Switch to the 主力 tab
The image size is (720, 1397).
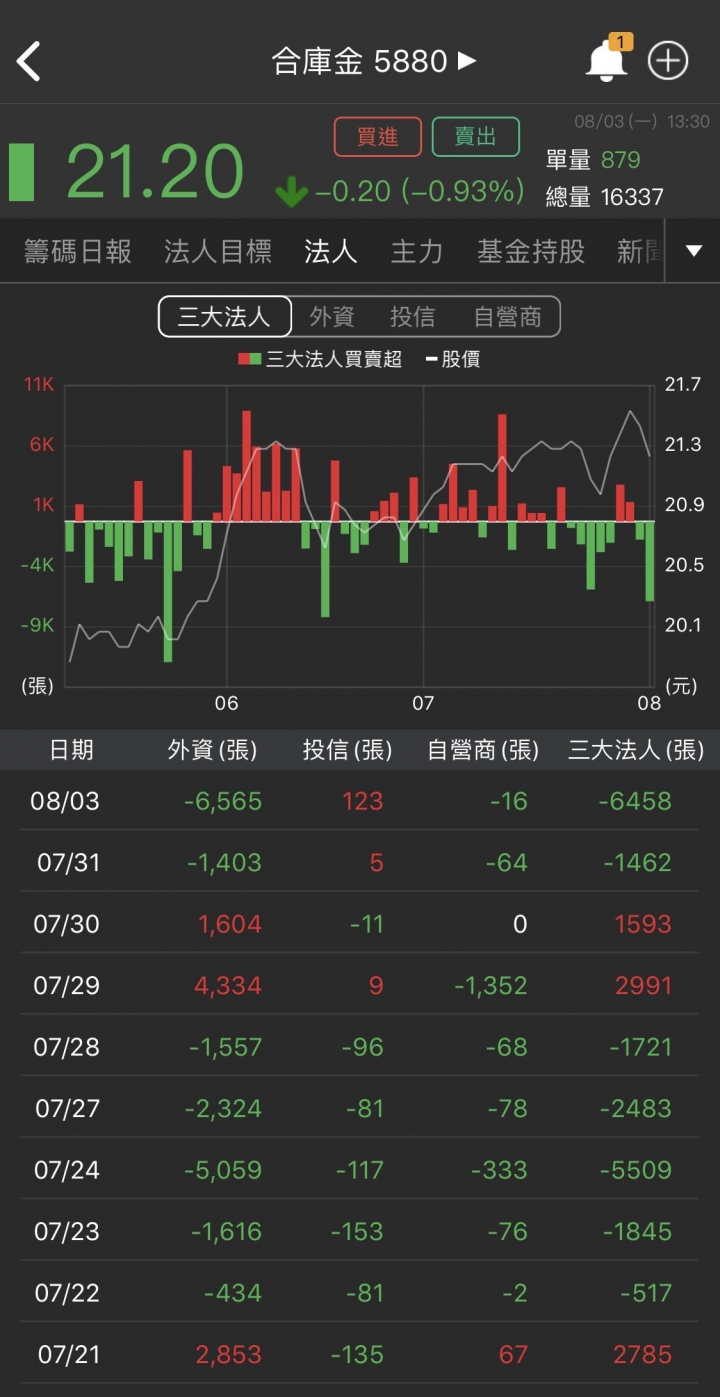[x=417, y=251]
